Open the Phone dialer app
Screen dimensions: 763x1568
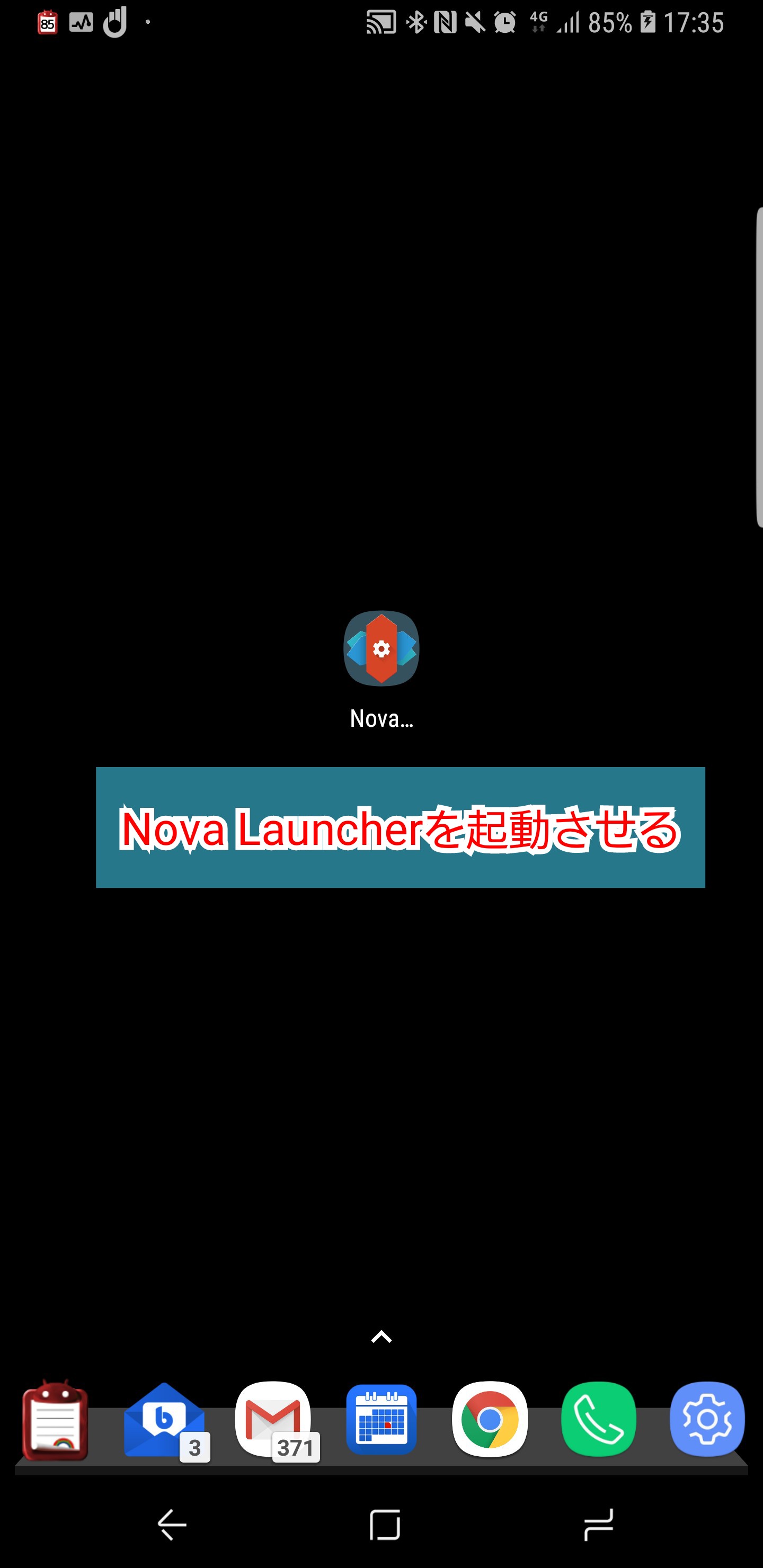click(599, 1420)
